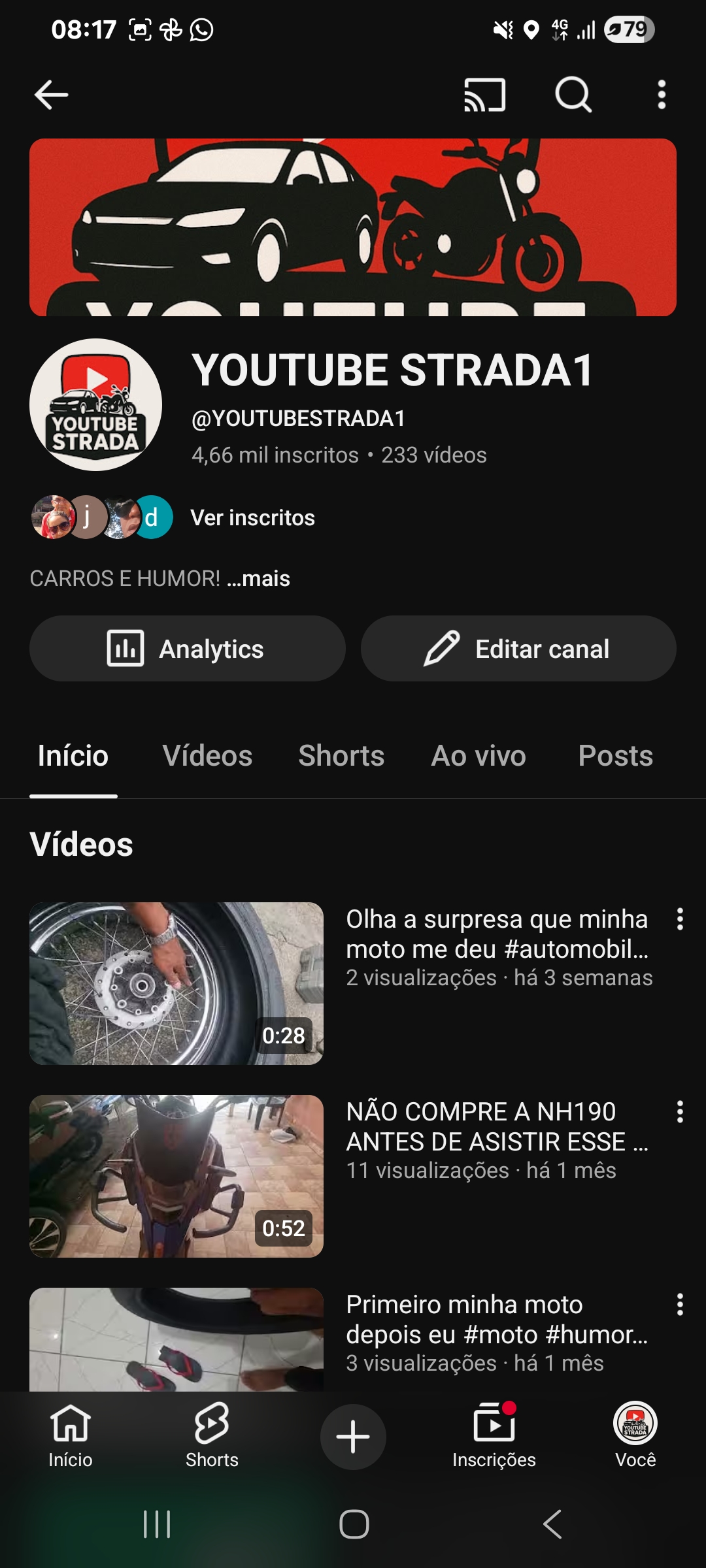Expand channel description with mais

click(259, 578)
